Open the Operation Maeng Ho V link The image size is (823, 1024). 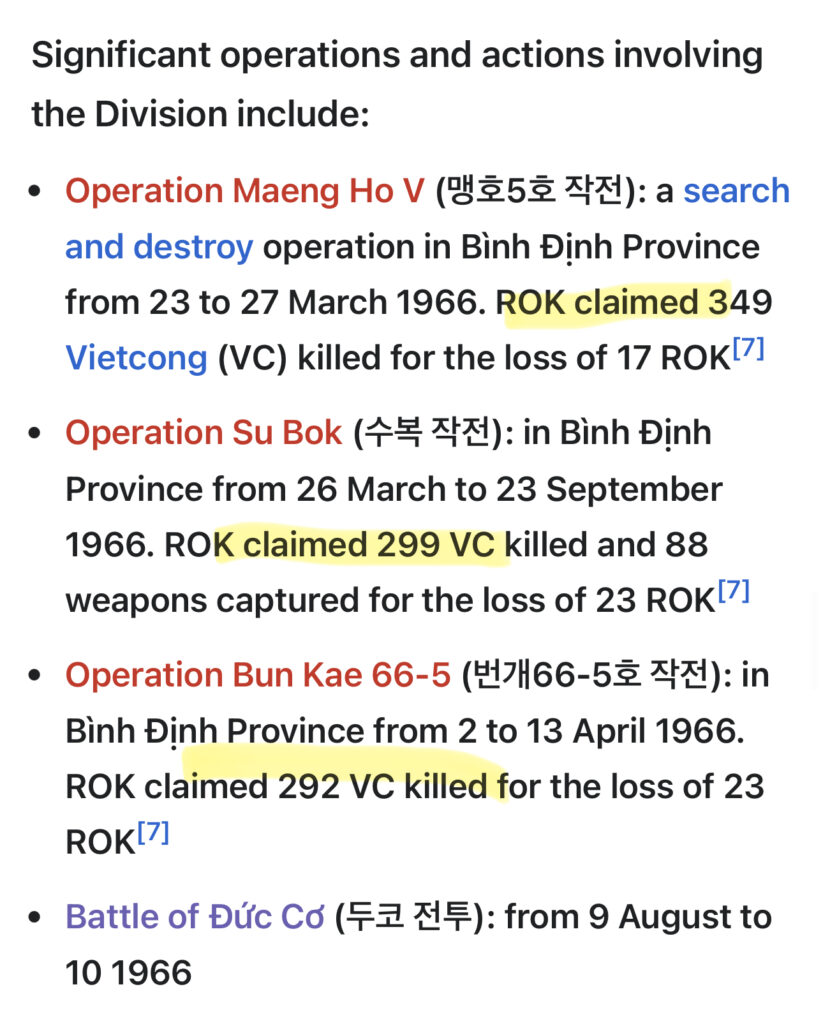245,191
